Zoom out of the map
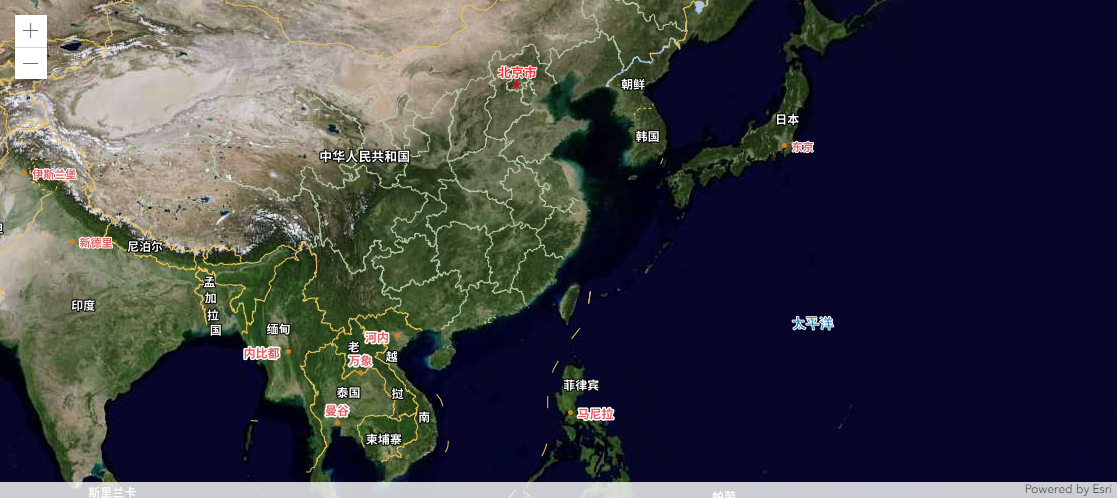Screen dimensions: 1117x498 (x=31, y=64)
